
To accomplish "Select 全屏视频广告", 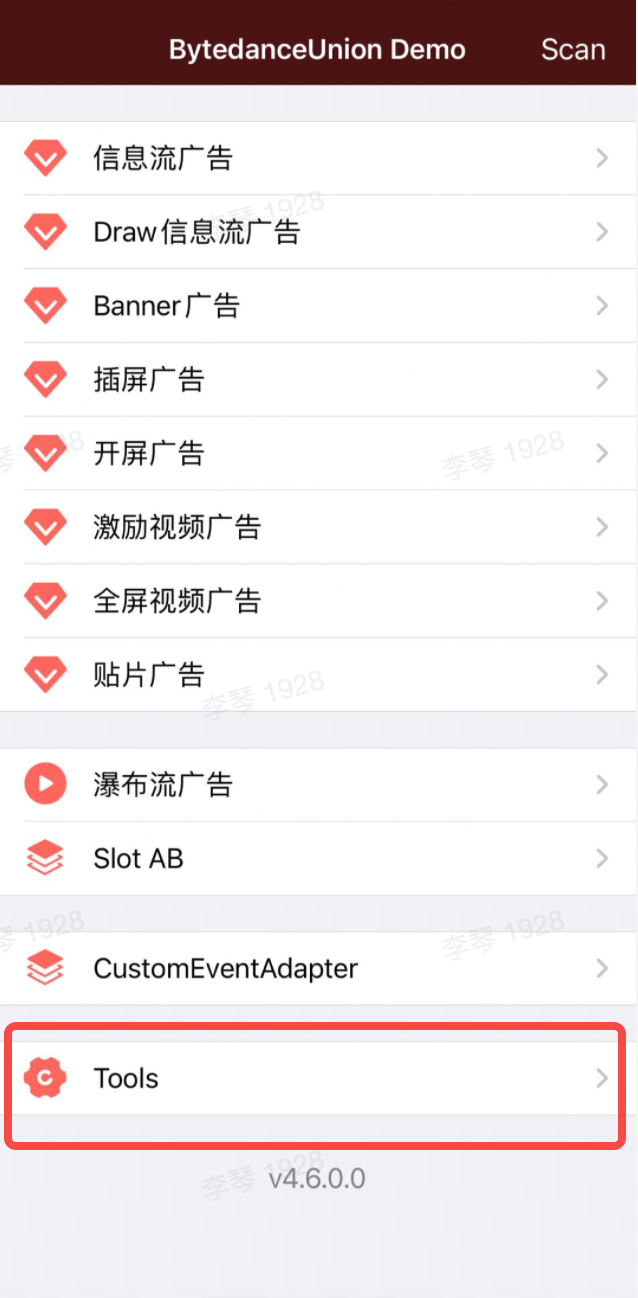I will (x=318, y=601).
